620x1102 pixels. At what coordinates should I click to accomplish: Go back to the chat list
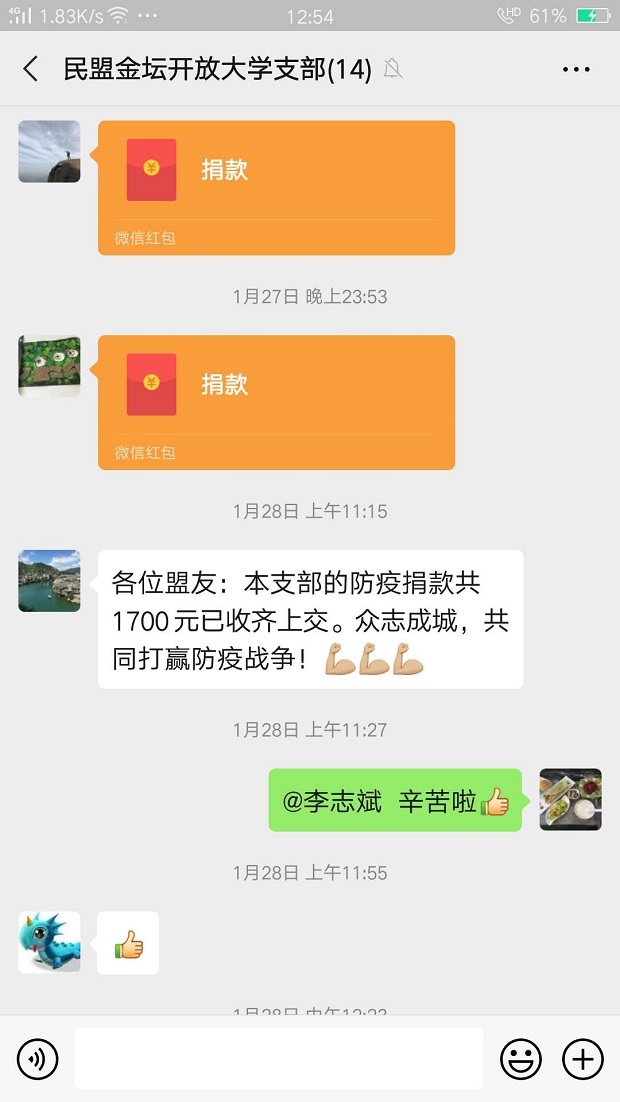(30, 69)
